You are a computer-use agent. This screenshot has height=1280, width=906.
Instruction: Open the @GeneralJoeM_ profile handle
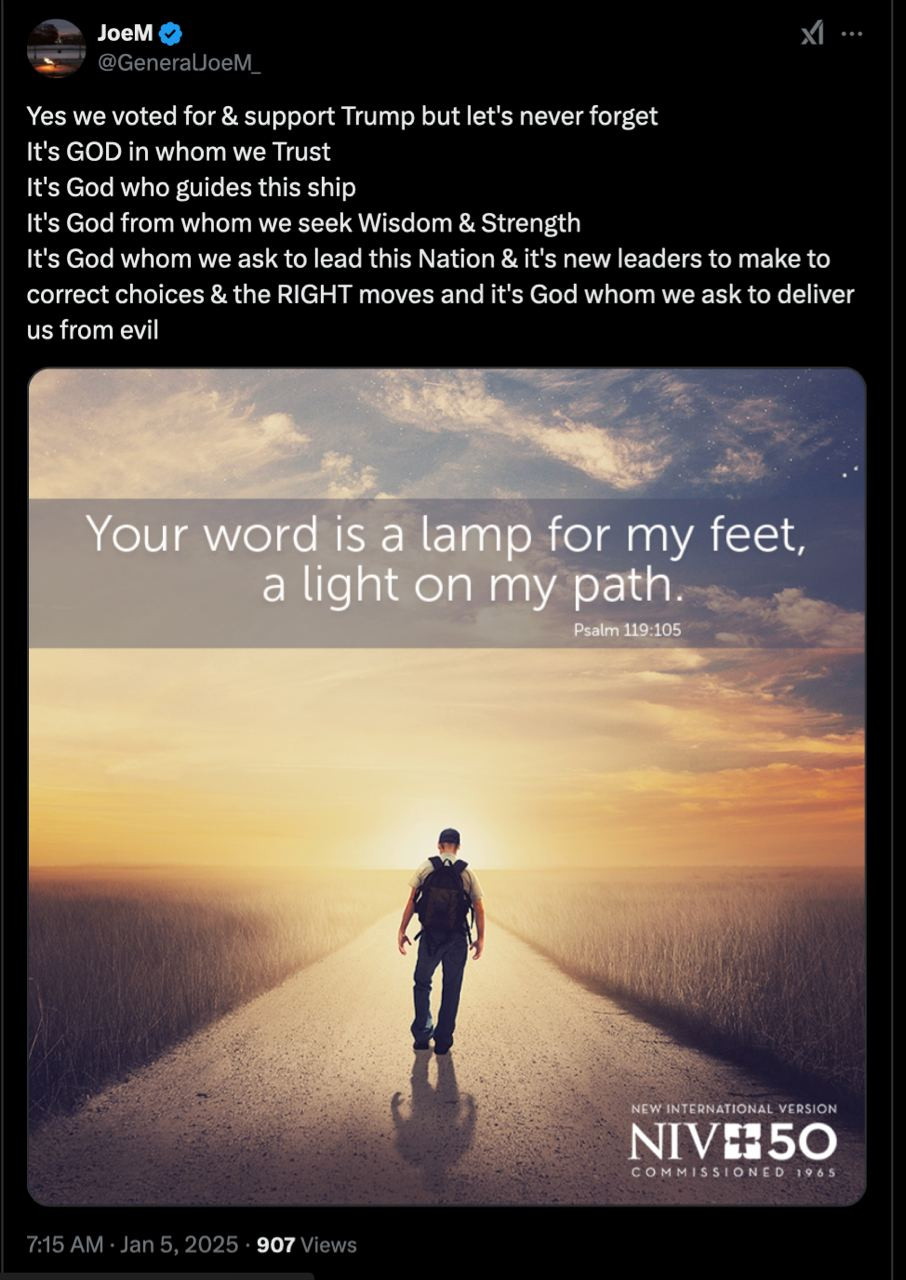coord(178,64)
